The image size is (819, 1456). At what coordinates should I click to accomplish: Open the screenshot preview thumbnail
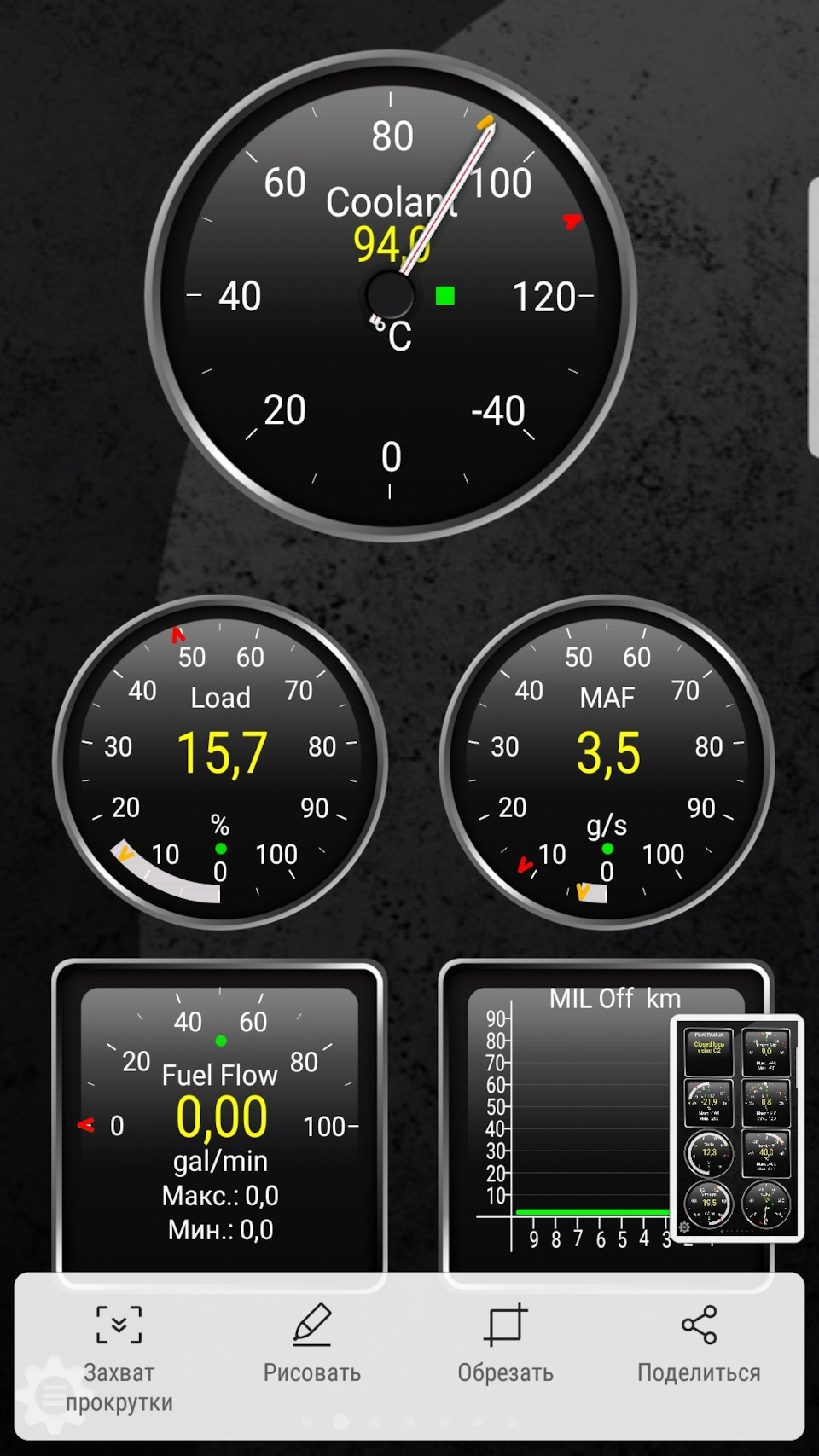click(x=737, y=1128)
